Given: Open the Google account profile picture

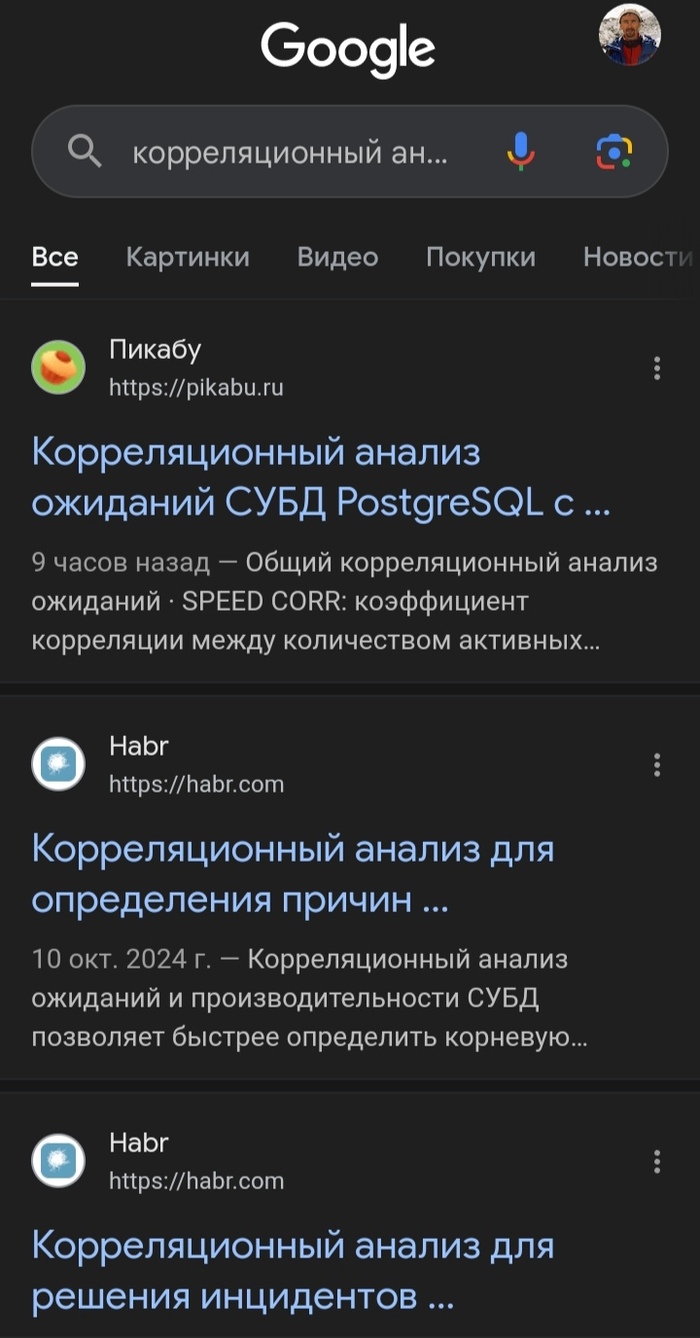Looking at the screenshot, I should [x=630, y=35].
